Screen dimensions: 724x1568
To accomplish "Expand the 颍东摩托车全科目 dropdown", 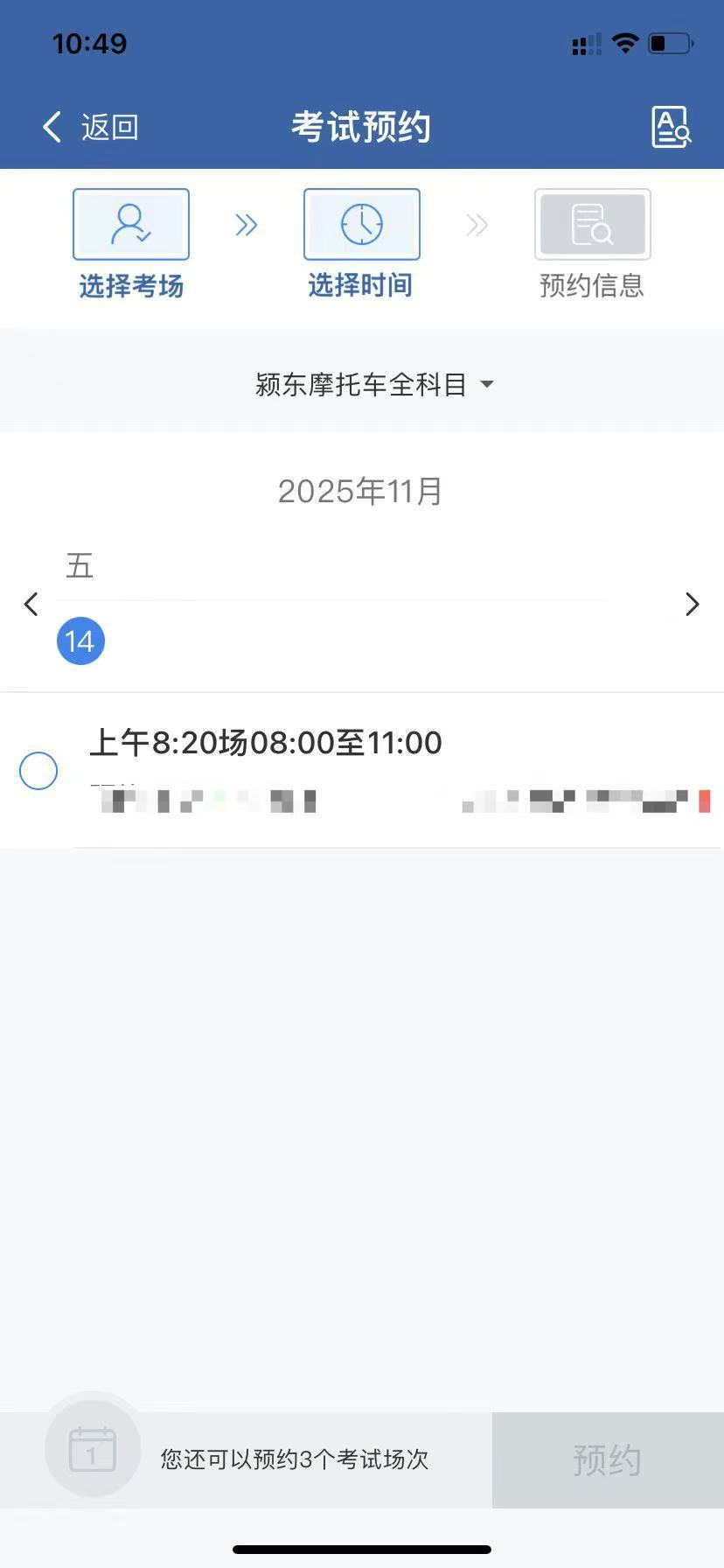I will (374, 384).
